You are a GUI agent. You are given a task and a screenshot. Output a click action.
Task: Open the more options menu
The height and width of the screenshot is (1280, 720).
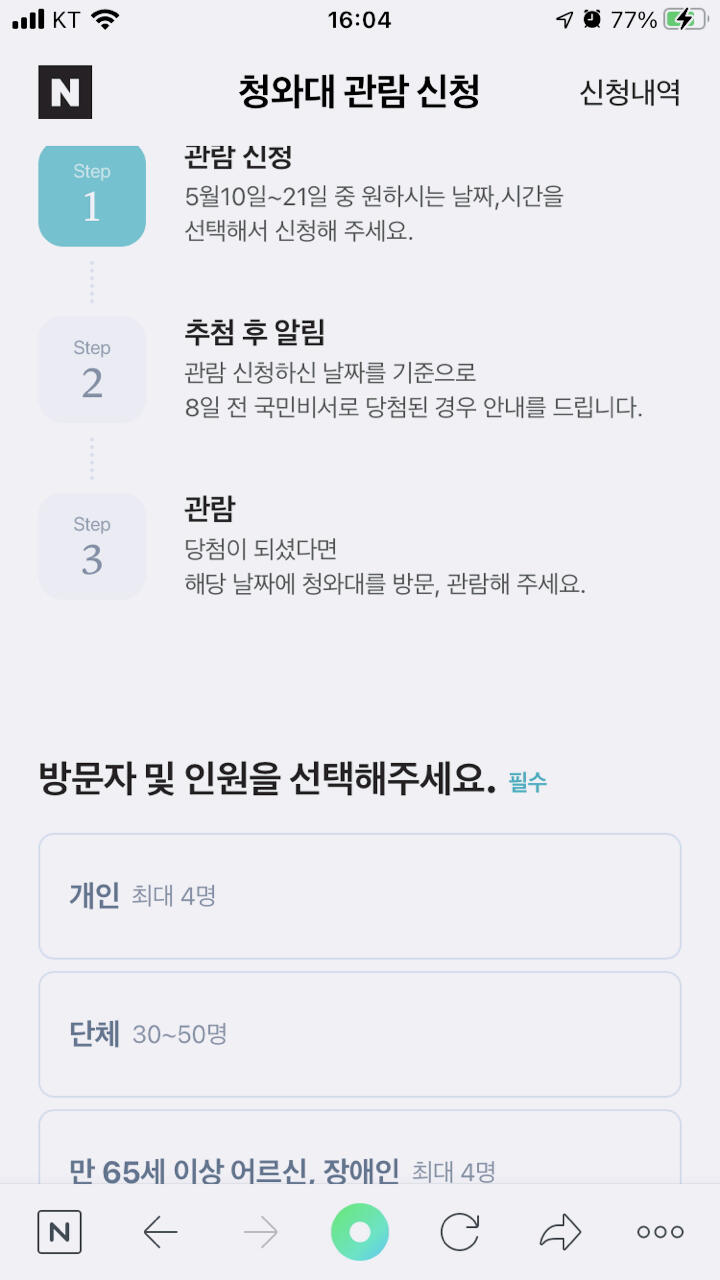pos(660,1233)
